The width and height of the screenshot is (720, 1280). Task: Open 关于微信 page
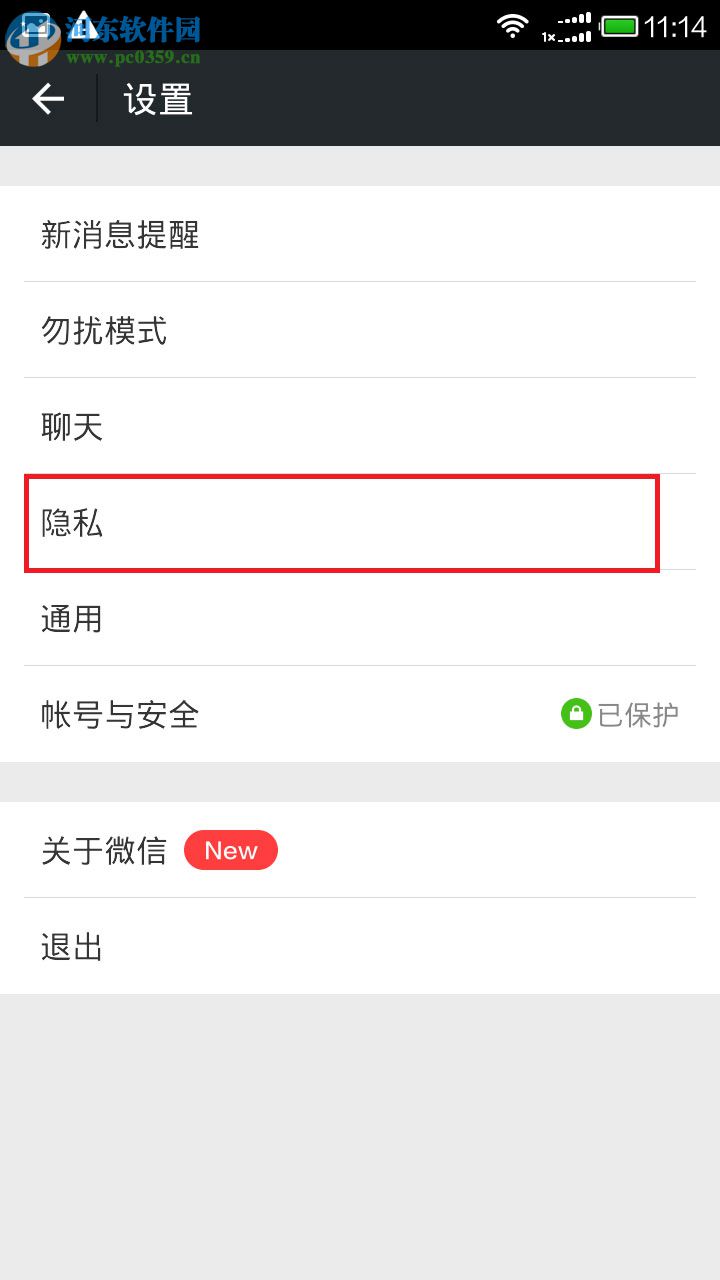coord(360,851)
